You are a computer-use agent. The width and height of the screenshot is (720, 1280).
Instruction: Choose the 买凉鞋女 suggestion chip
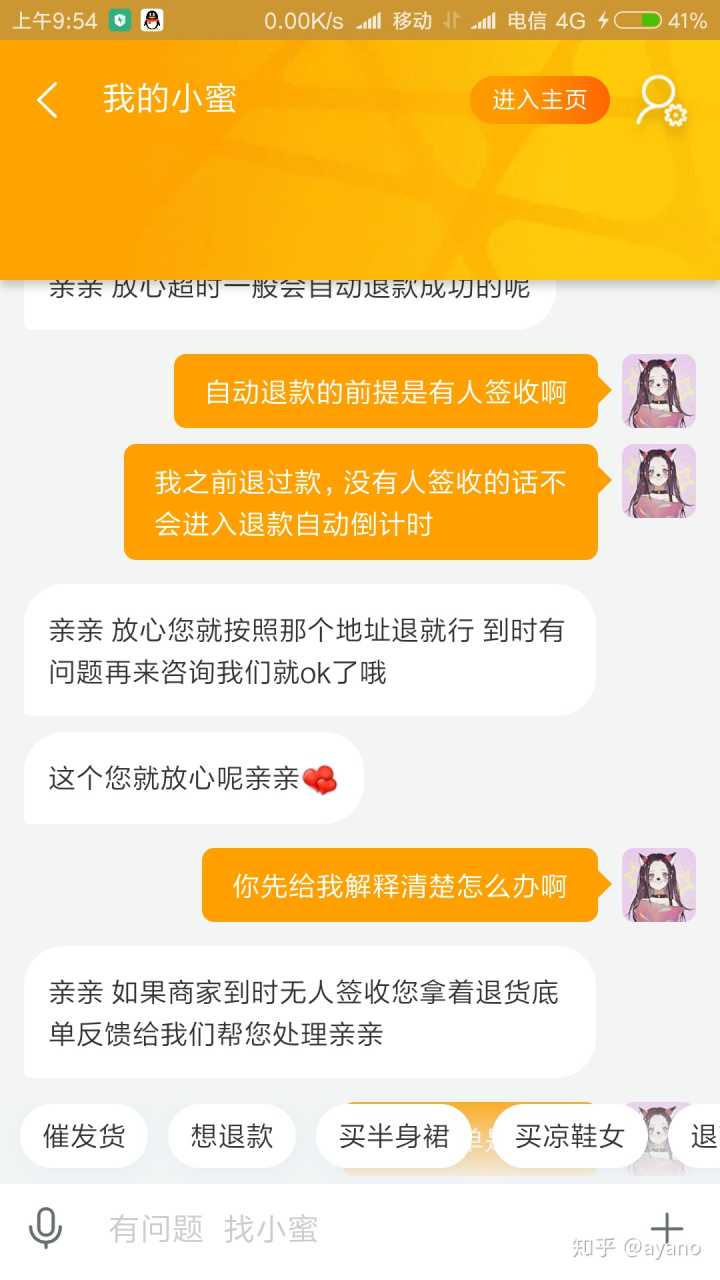[x=569, y=1136]
